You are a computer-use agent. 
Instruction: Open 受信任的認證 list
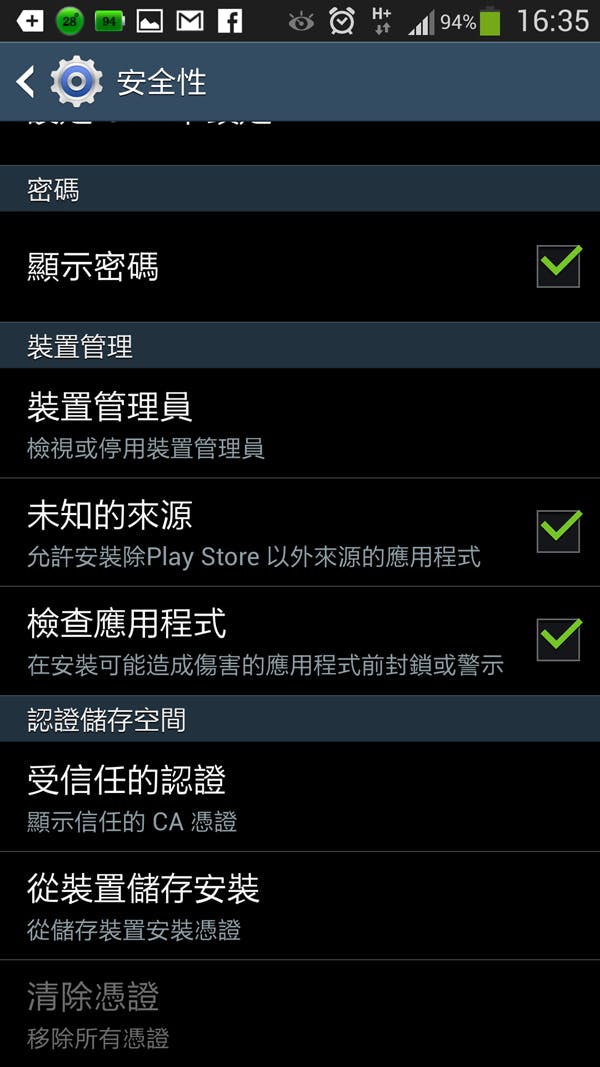click(300, 797)
